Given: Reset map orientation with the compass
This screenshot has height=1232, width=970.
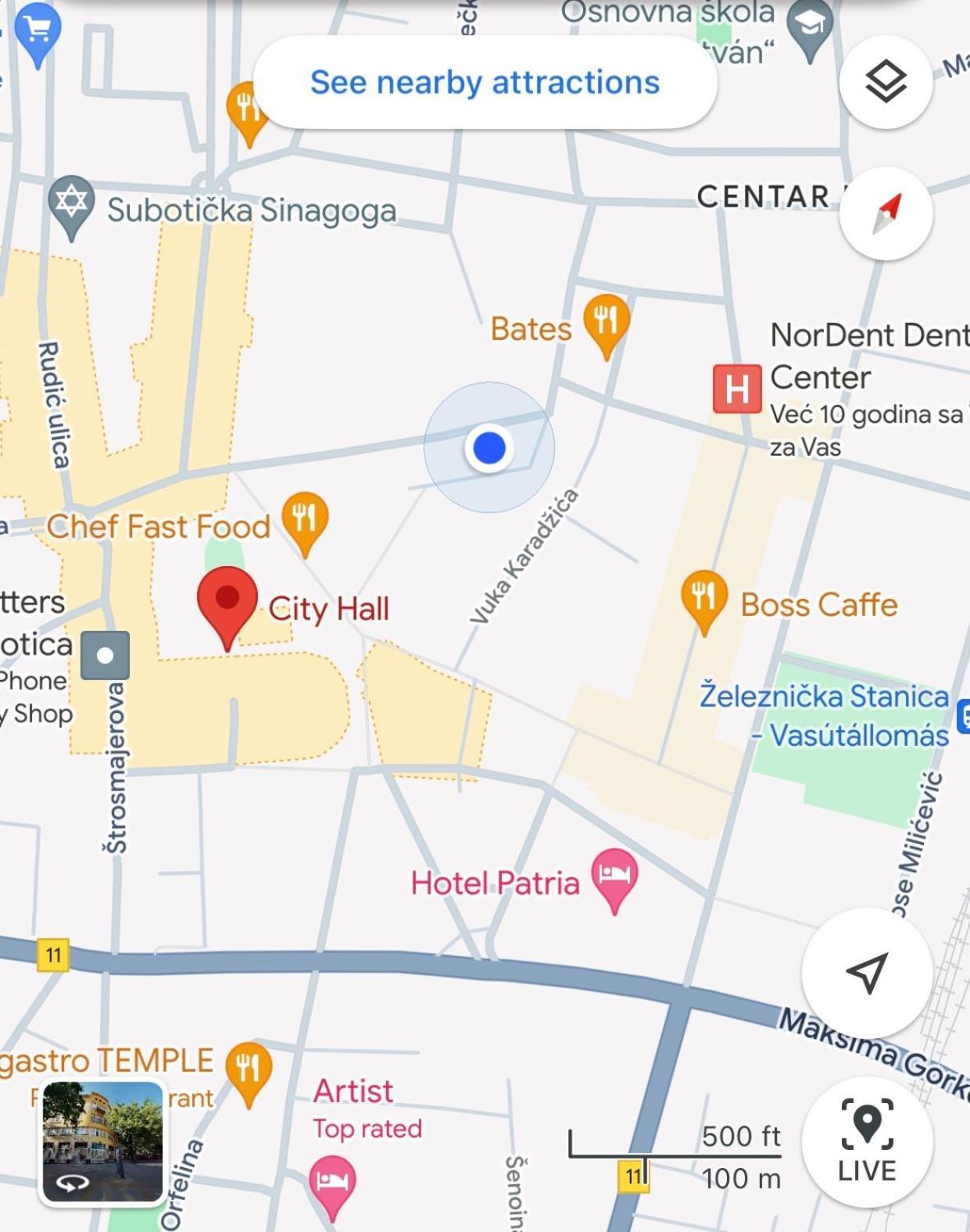Looking at the screenshot, I should tap(885, 213).
